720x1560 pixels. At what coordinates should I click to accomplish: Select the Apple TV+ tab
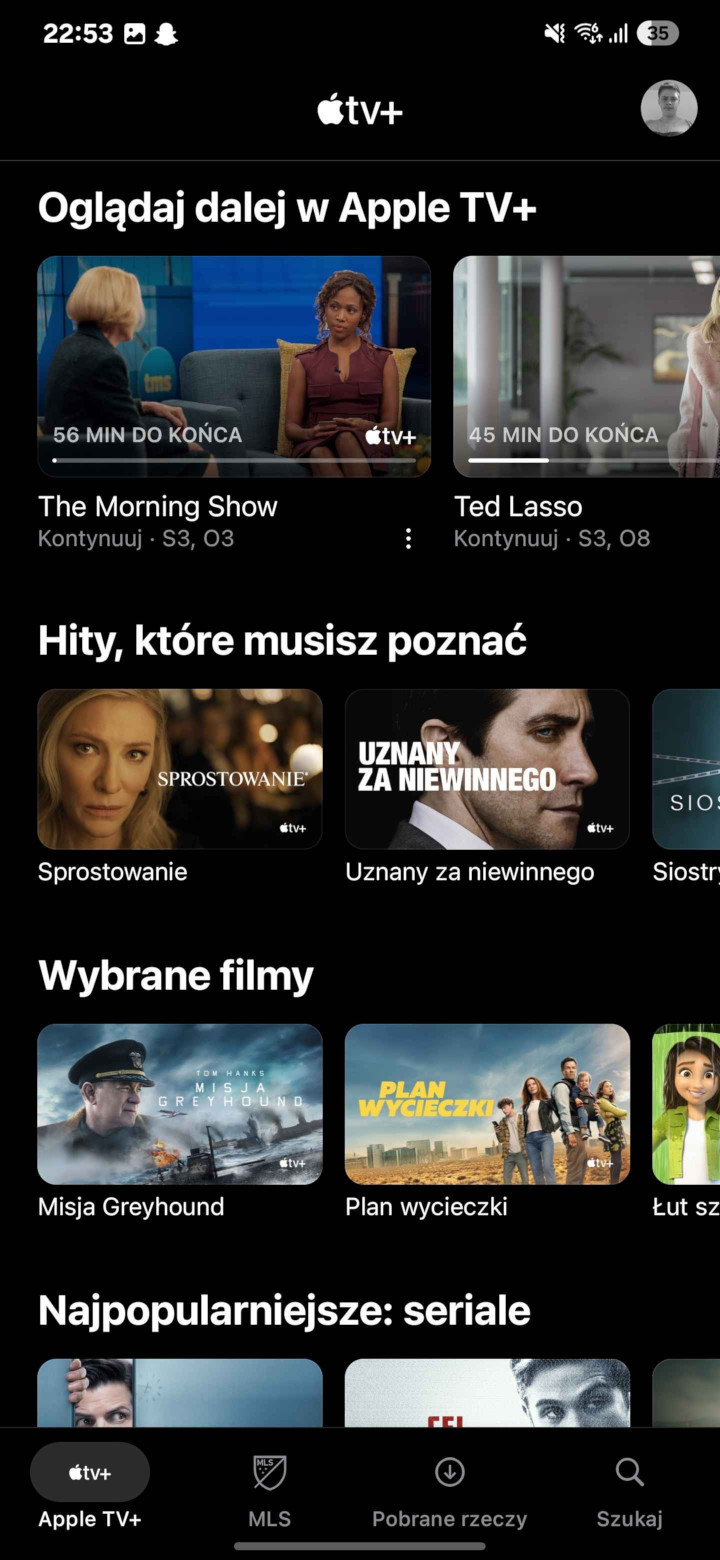pyautogui.click(x=90, y=1491)
